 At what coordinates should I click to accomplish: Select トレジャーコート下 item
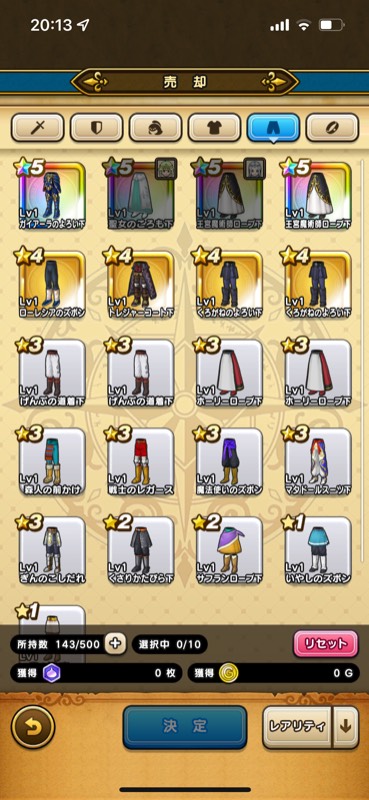[140, 284]
